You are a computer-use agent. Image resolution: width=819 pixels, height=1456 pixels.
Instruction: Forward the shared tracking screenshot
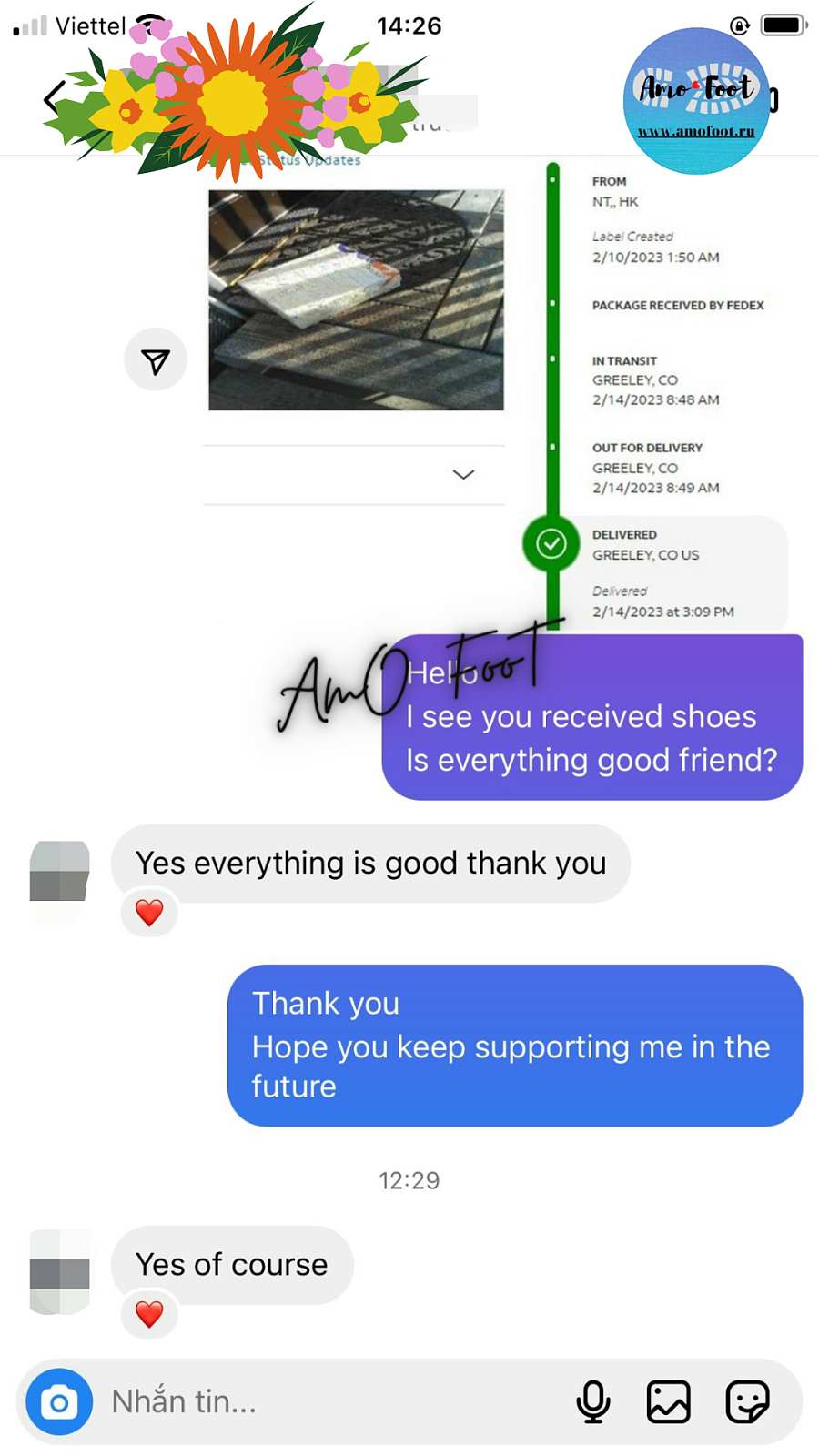tap(156, 360)
